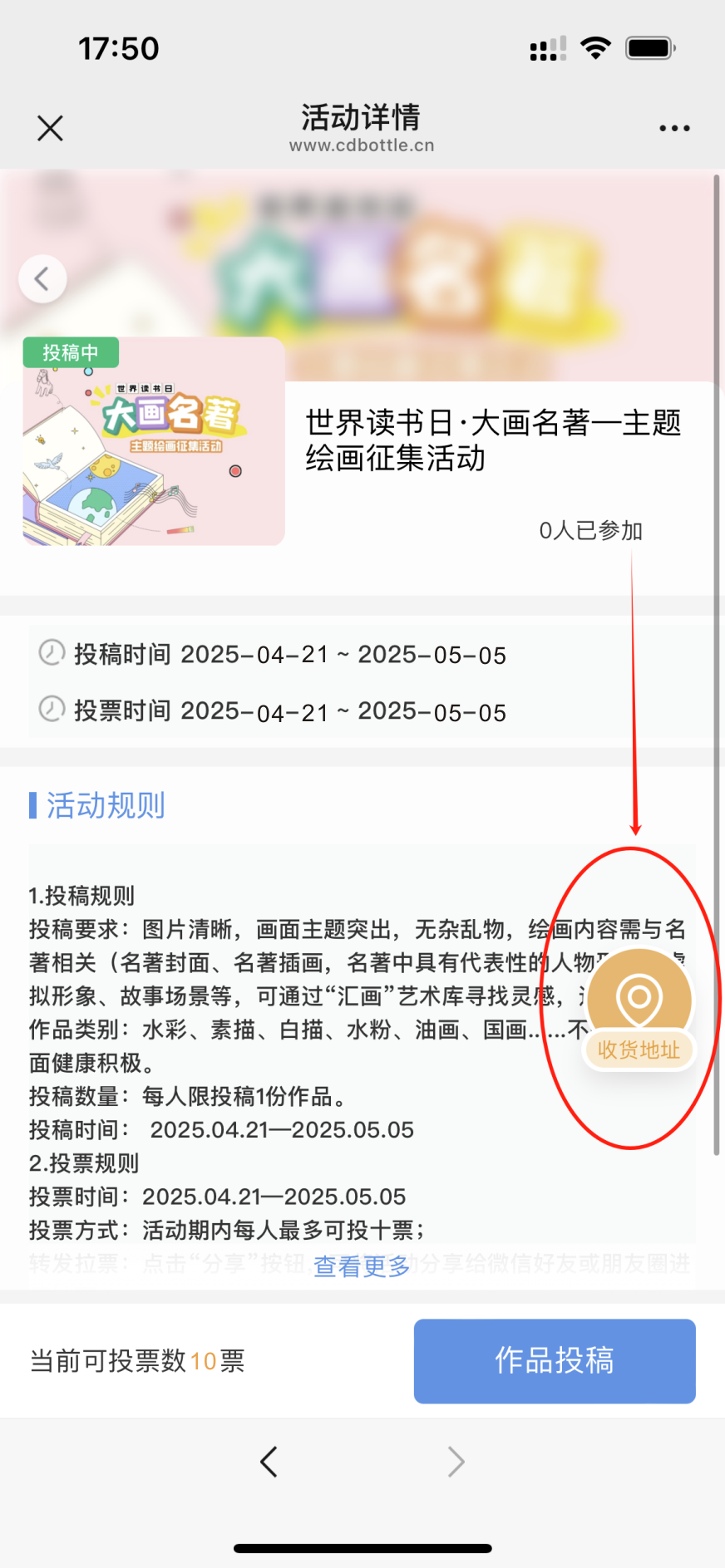Image resolution: width=725 pixels, height=1568 pixels.
Task: Tap the cellular signal indicator in status bar
Action: (546, 48)
